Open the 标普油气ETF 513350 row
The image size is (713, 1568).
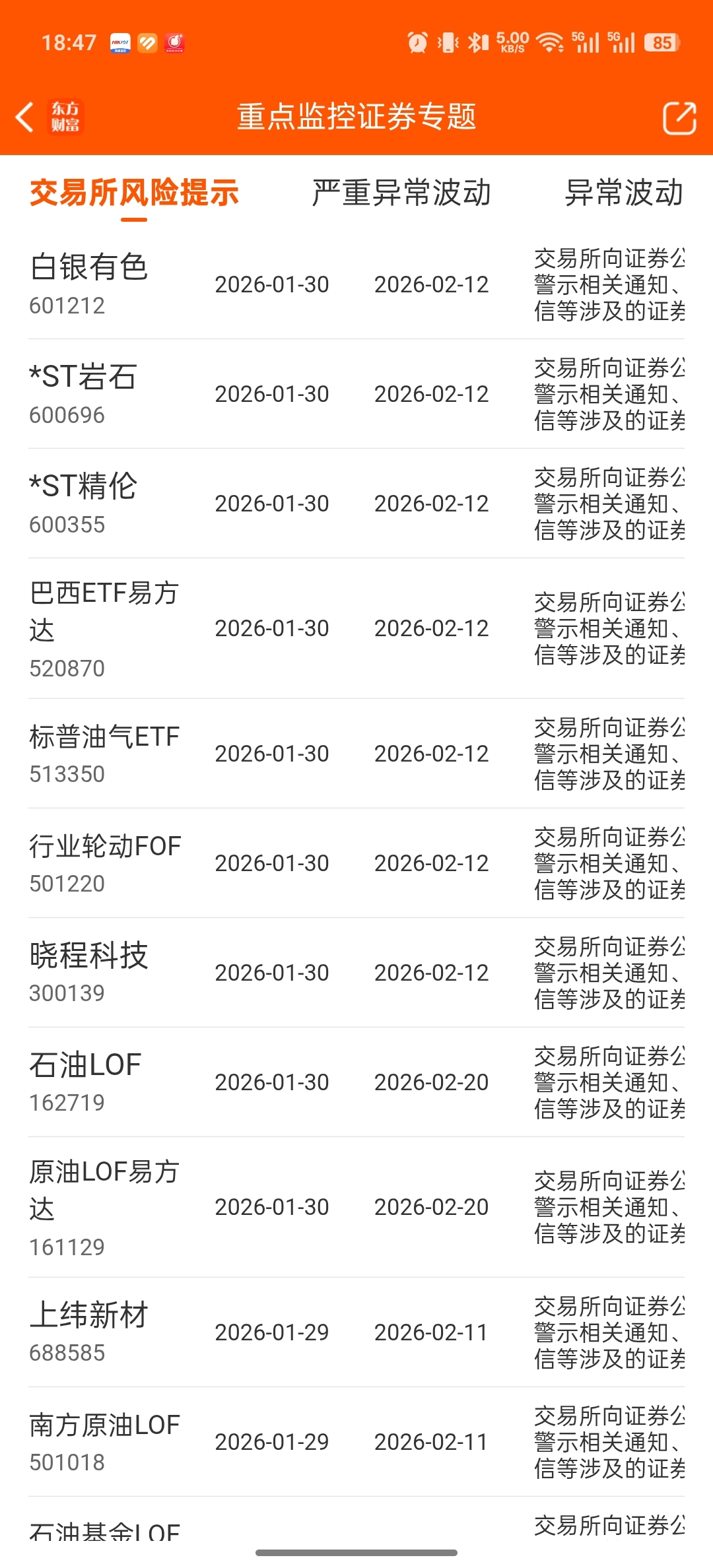click(x=356, y=754)
